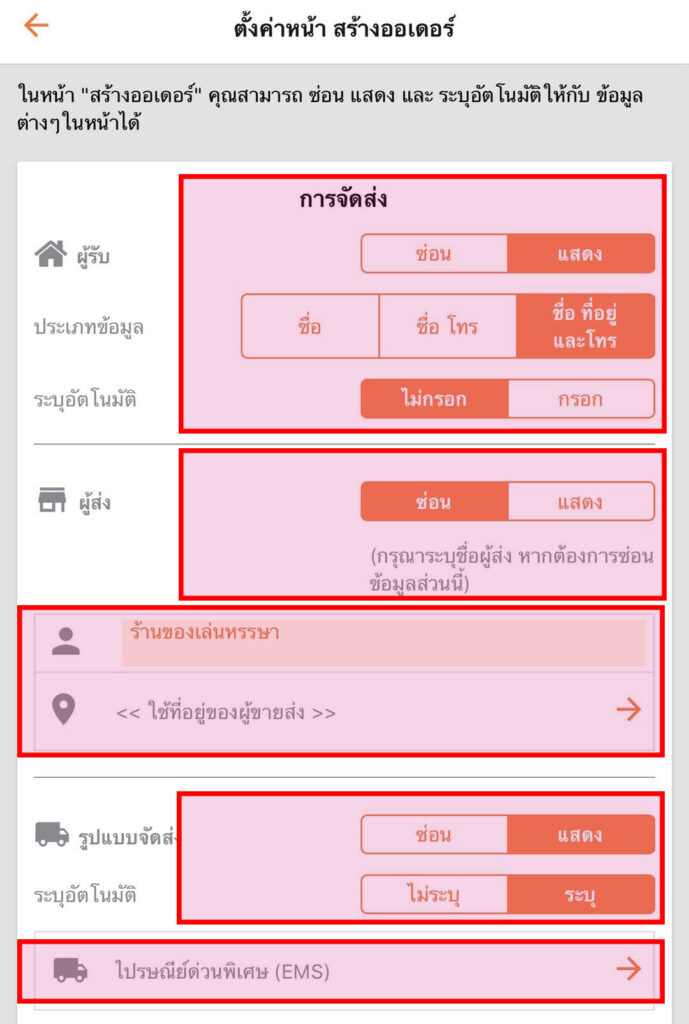Select ซ่อน for ผู้รับ

click(434, 254)
